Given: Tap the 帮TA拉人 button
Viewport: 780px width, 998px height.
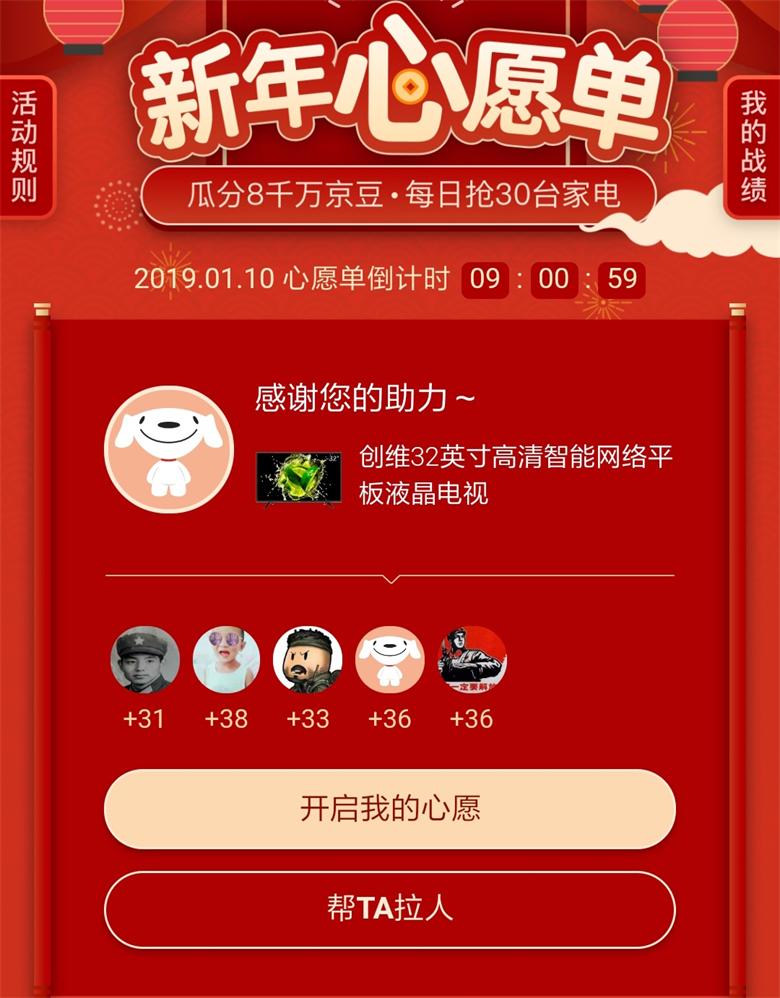Looking at the screenshot, I should [390, 909].
